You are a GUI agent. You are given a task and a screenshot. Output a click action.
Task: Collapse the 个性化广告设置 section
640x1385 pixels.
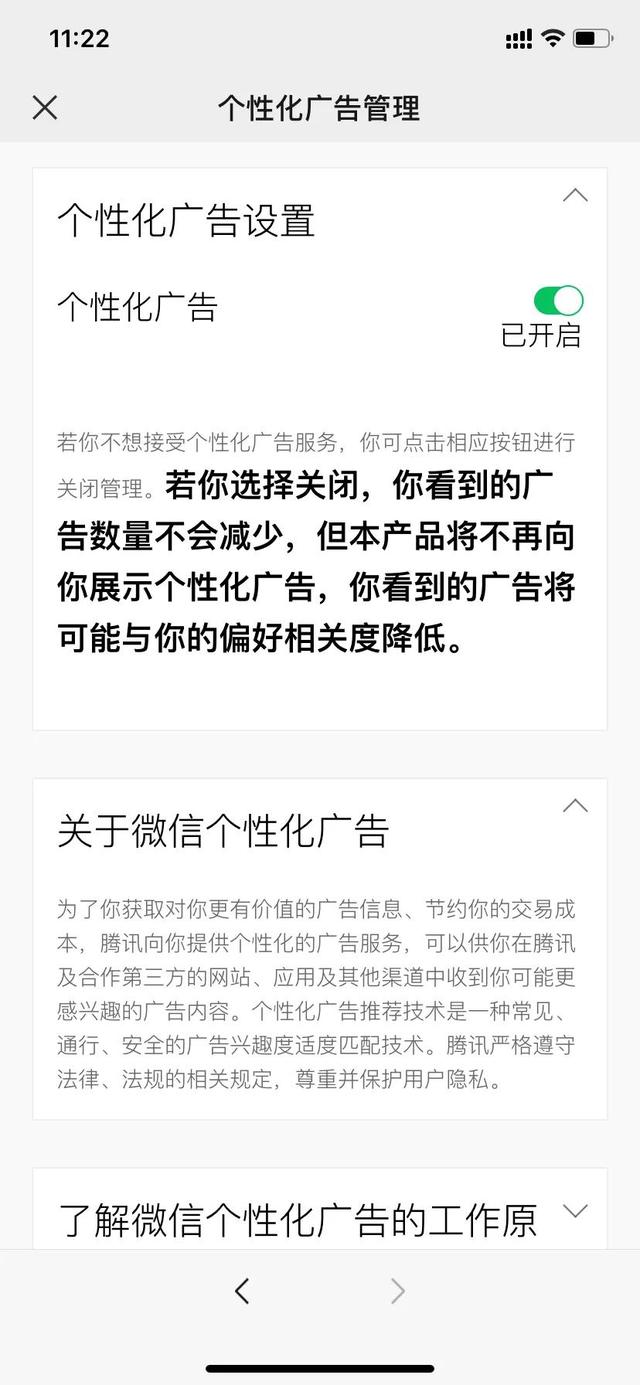tap(575, 196)
